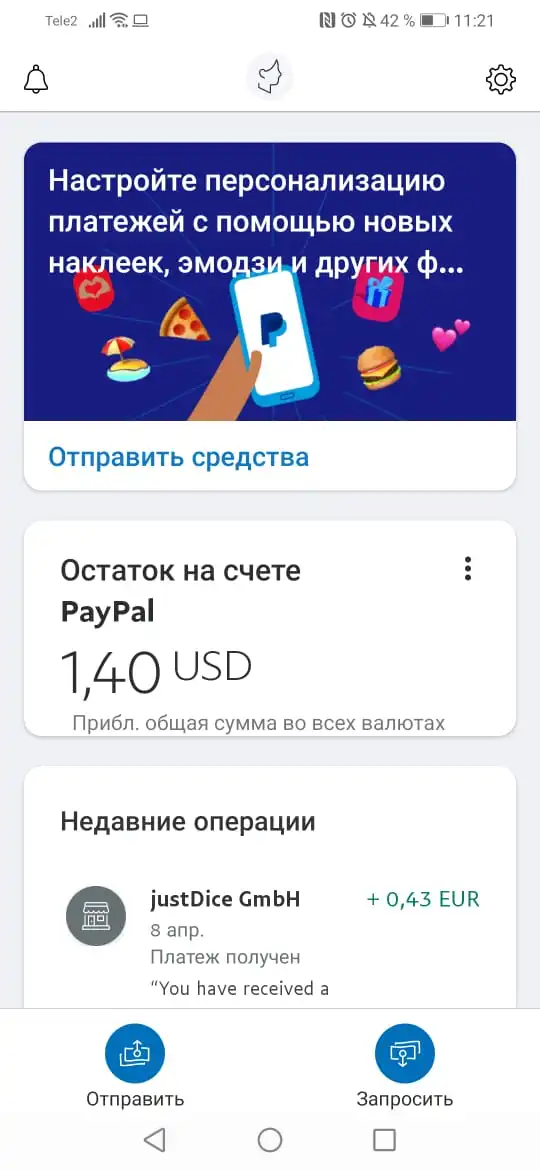
Task: Tap the Запросить button
Action: 404,1066
